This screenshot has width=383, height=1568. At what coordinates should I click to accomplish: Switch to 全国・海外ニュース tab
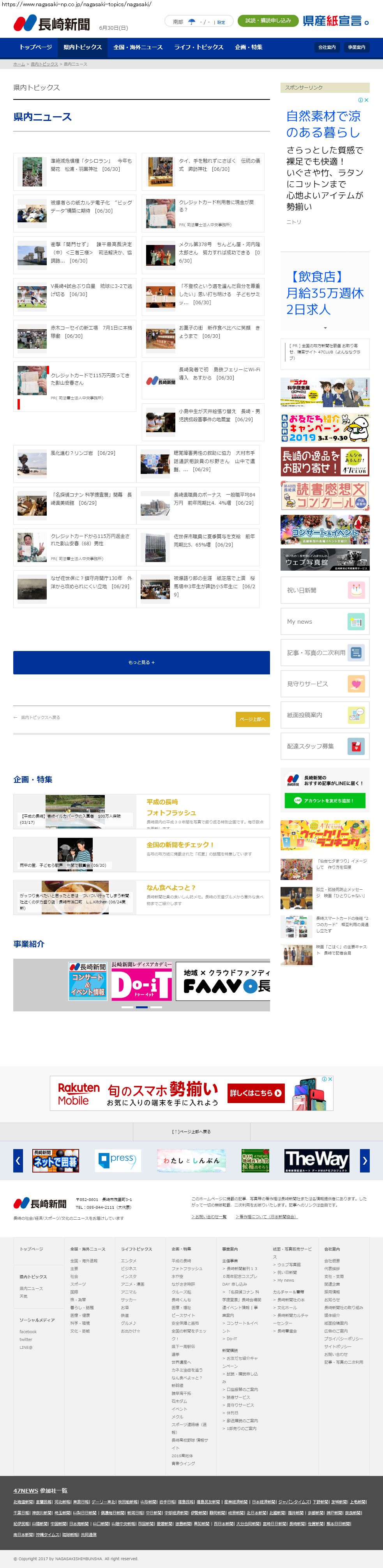click(138, 47)
